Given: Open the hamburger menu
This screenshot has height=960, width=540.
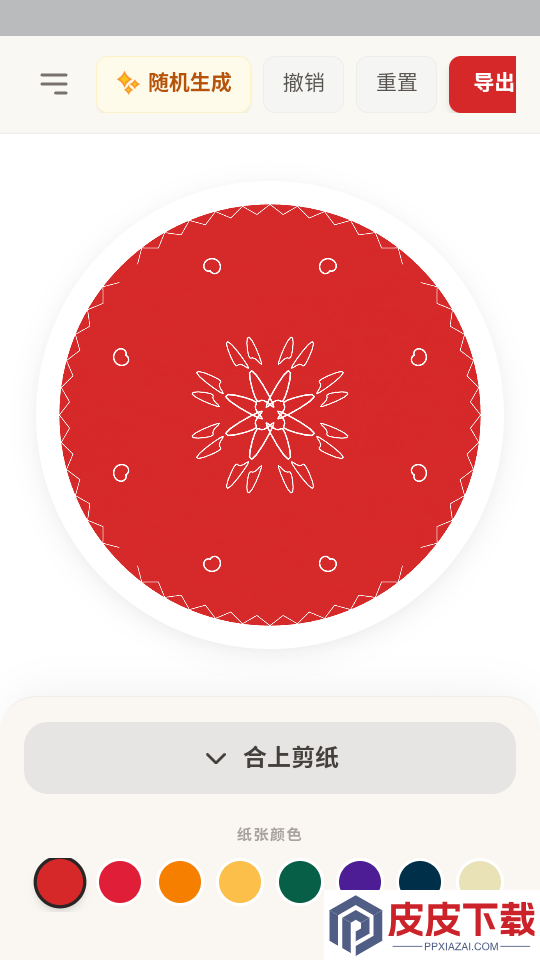Looking at the screenshot, I should pos(54,84).
